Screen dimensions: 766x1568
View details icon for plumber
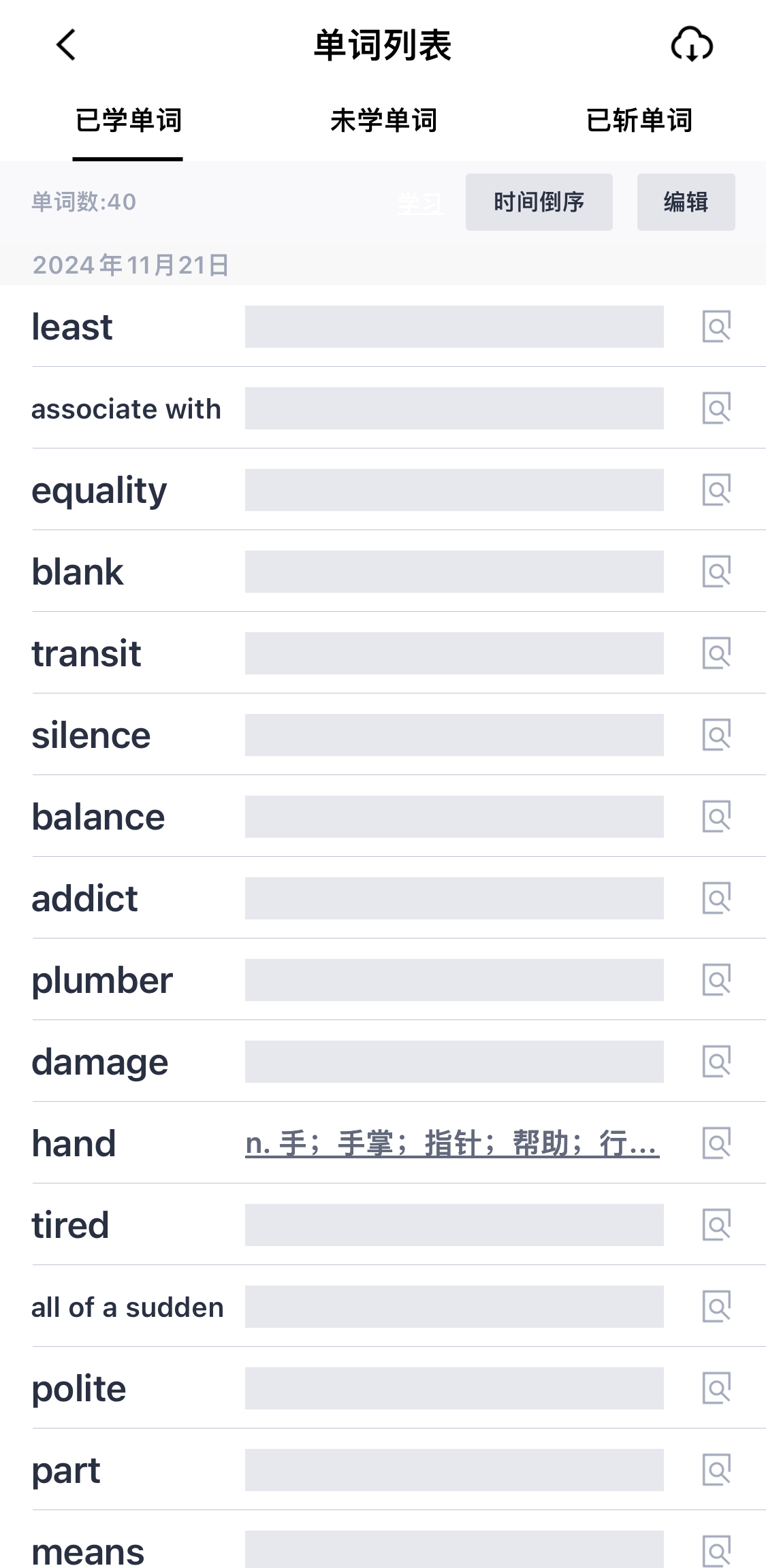coord(716,980)
